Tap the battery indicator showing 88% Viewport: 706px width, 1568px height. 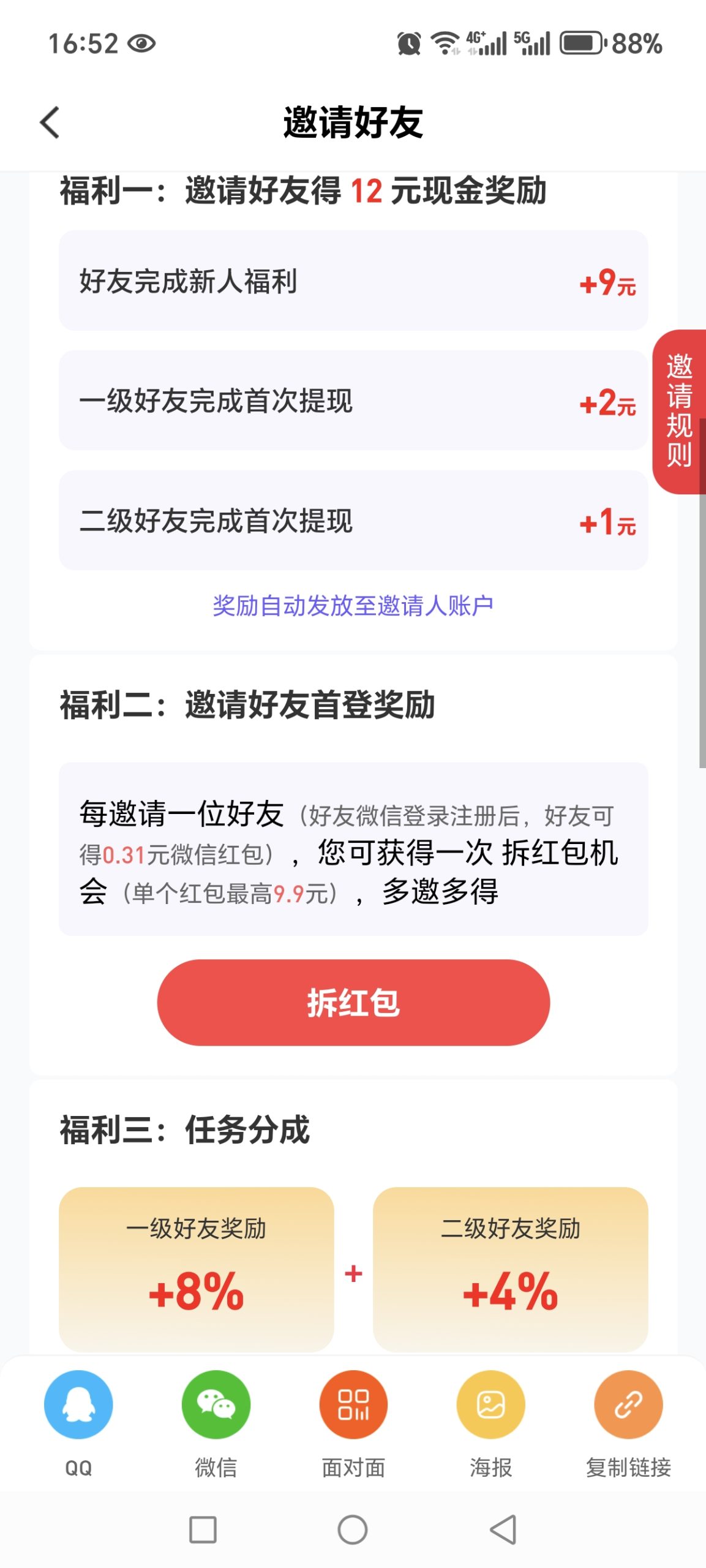580,43
